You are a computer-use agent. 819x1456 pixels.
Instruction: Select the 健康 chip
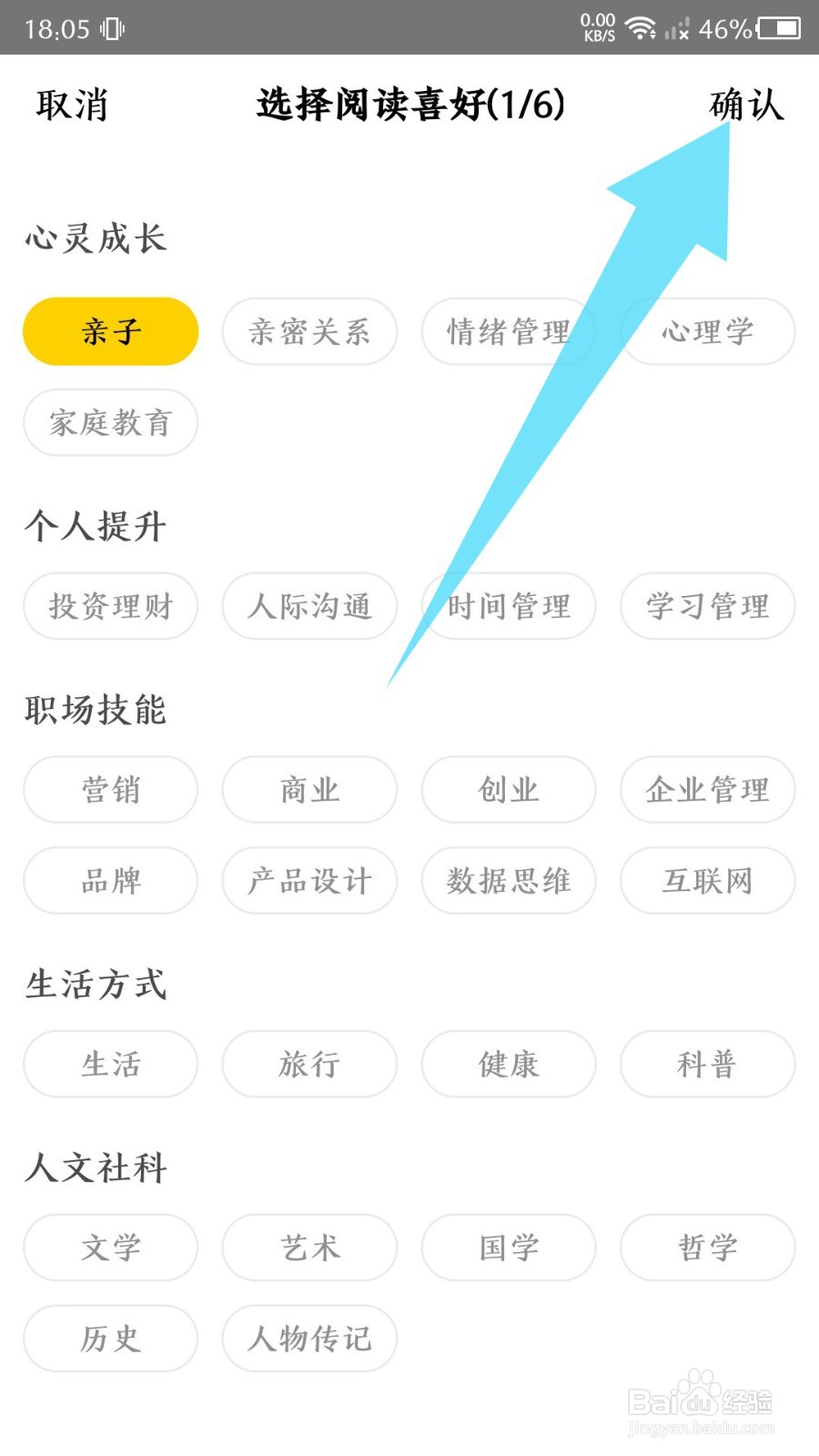click(509, 1064)
